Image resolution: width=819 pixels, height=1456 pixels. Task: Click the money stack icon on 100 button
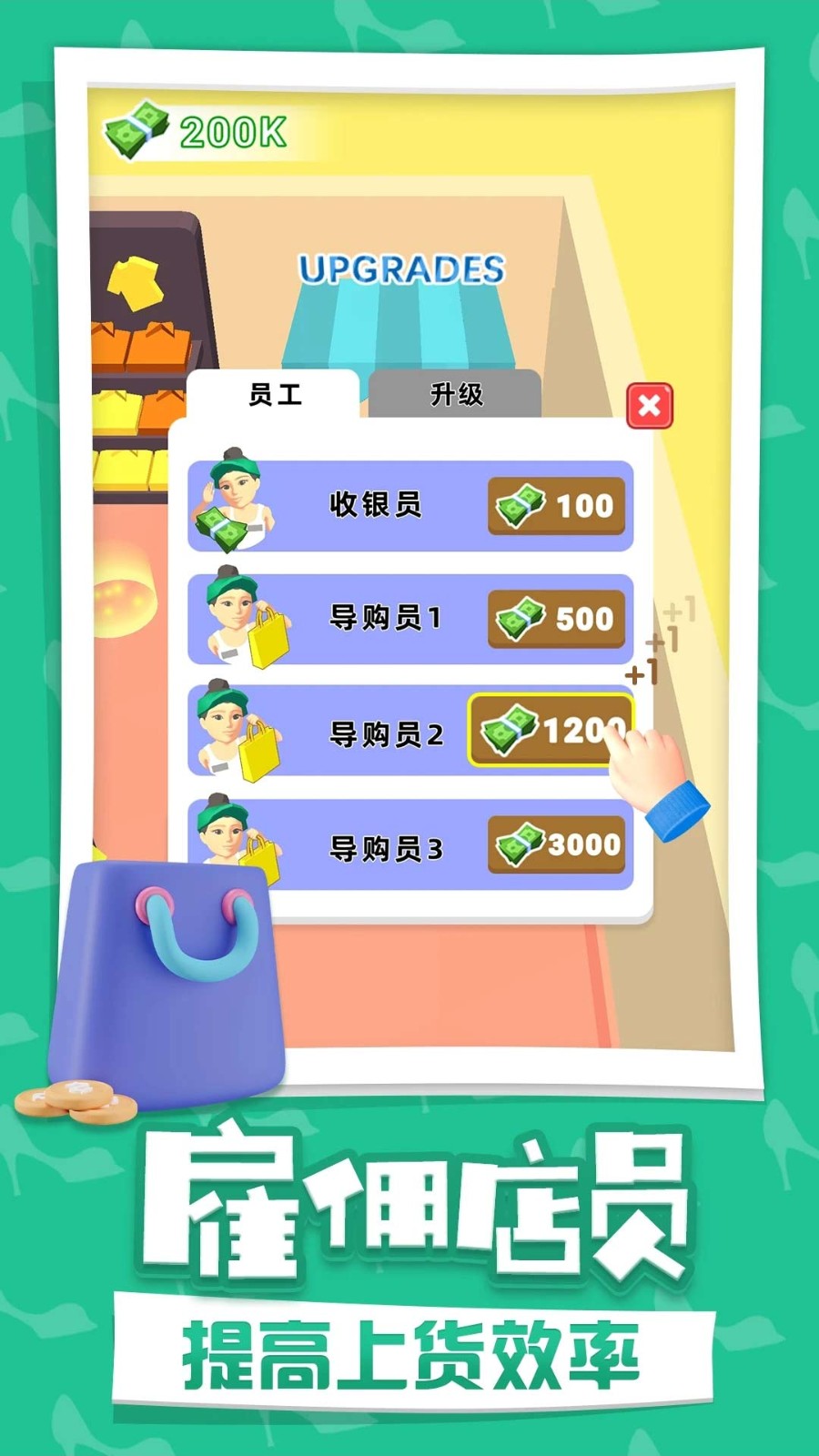(519, 507)
